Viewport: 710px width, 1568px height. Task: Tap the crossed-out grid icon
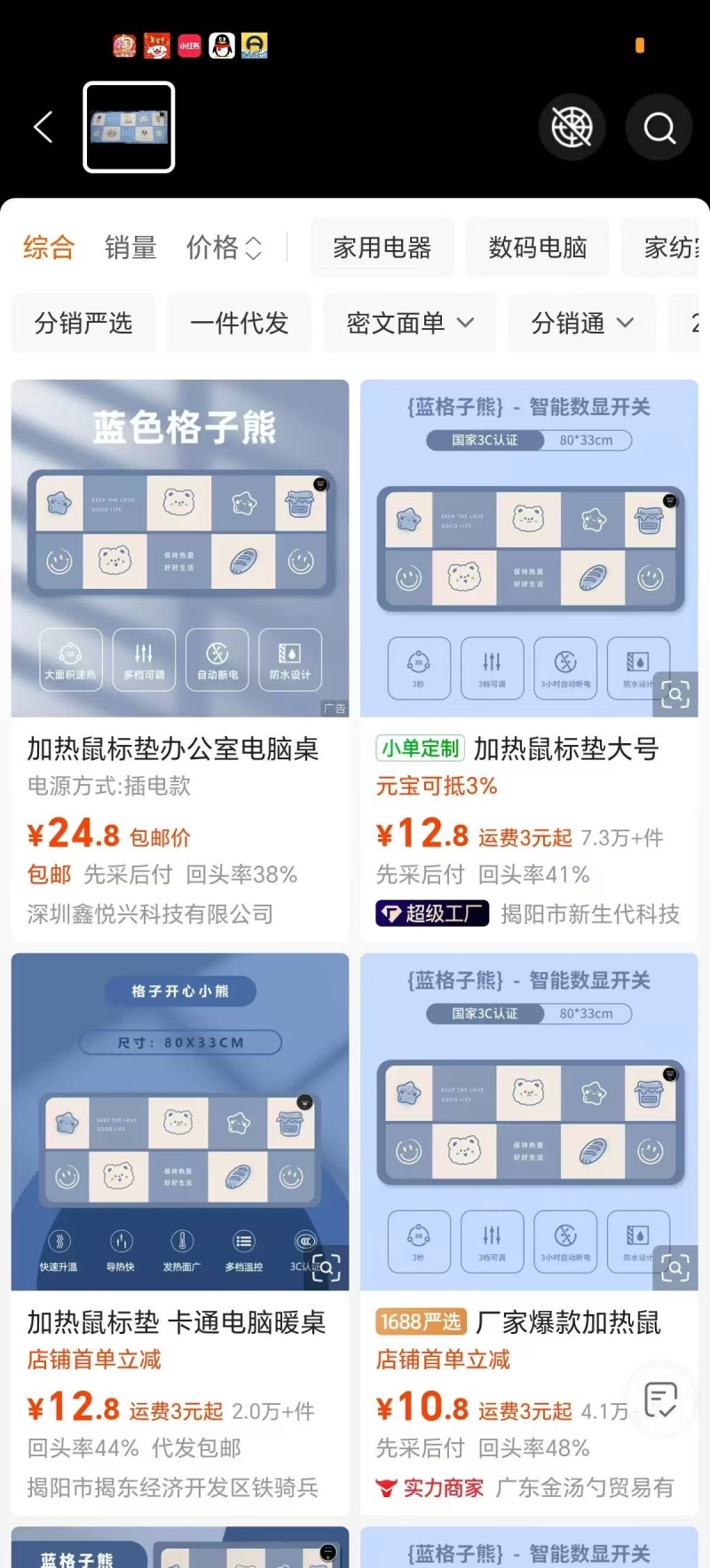pyautogui.click(x=572, y=129)
